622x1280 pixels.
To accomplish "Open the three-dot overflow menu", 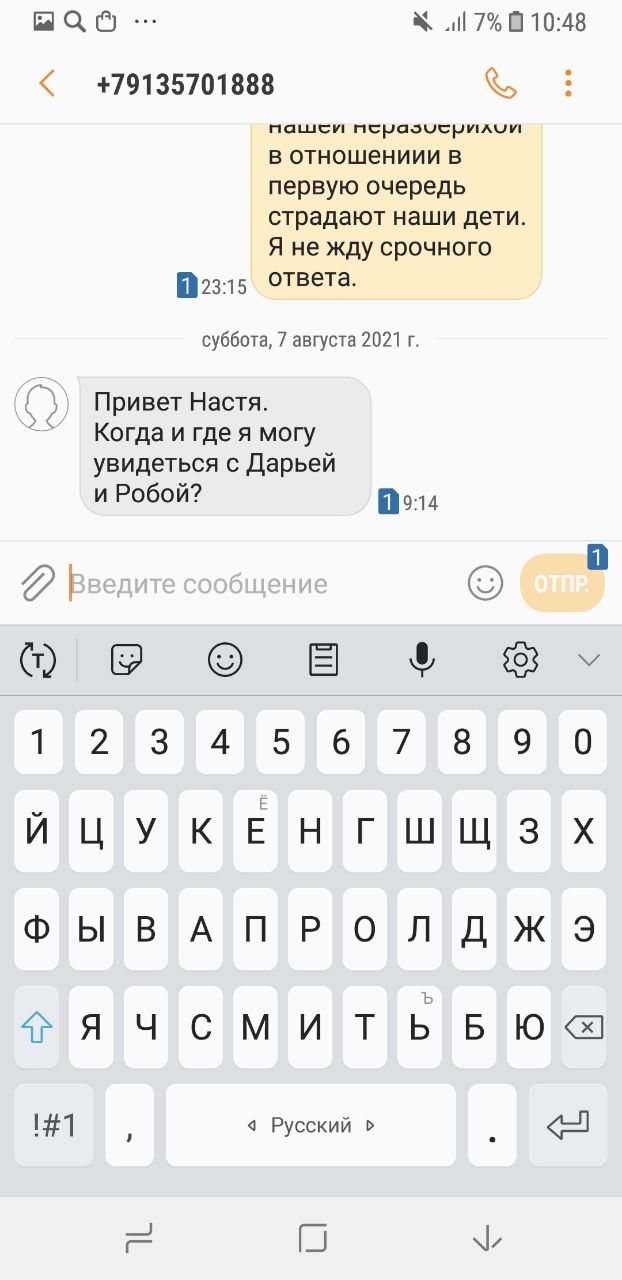I will tap(567, 83).
